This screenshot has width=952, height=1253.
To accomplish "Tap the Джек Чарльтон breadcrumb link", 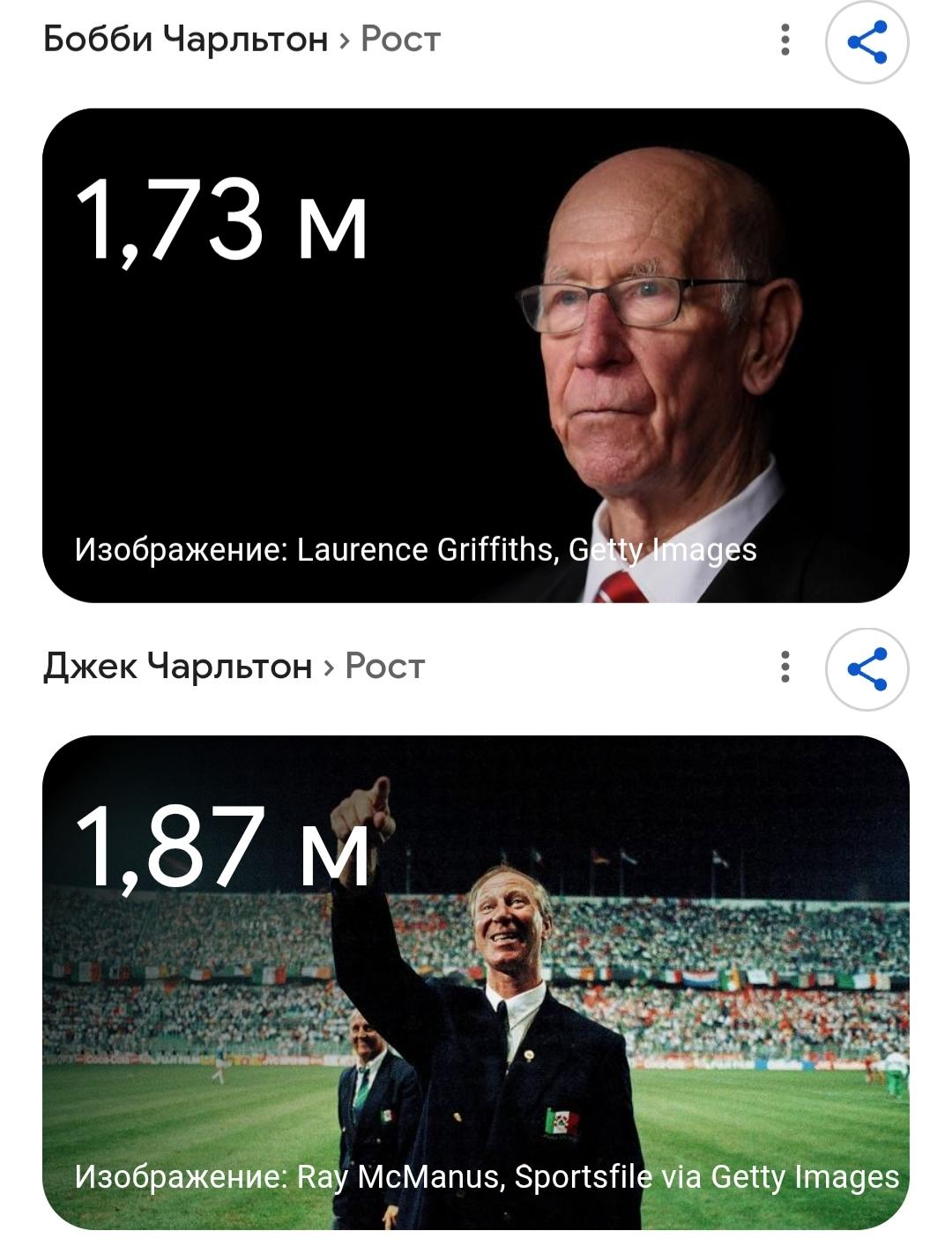I will pos(177,667).
